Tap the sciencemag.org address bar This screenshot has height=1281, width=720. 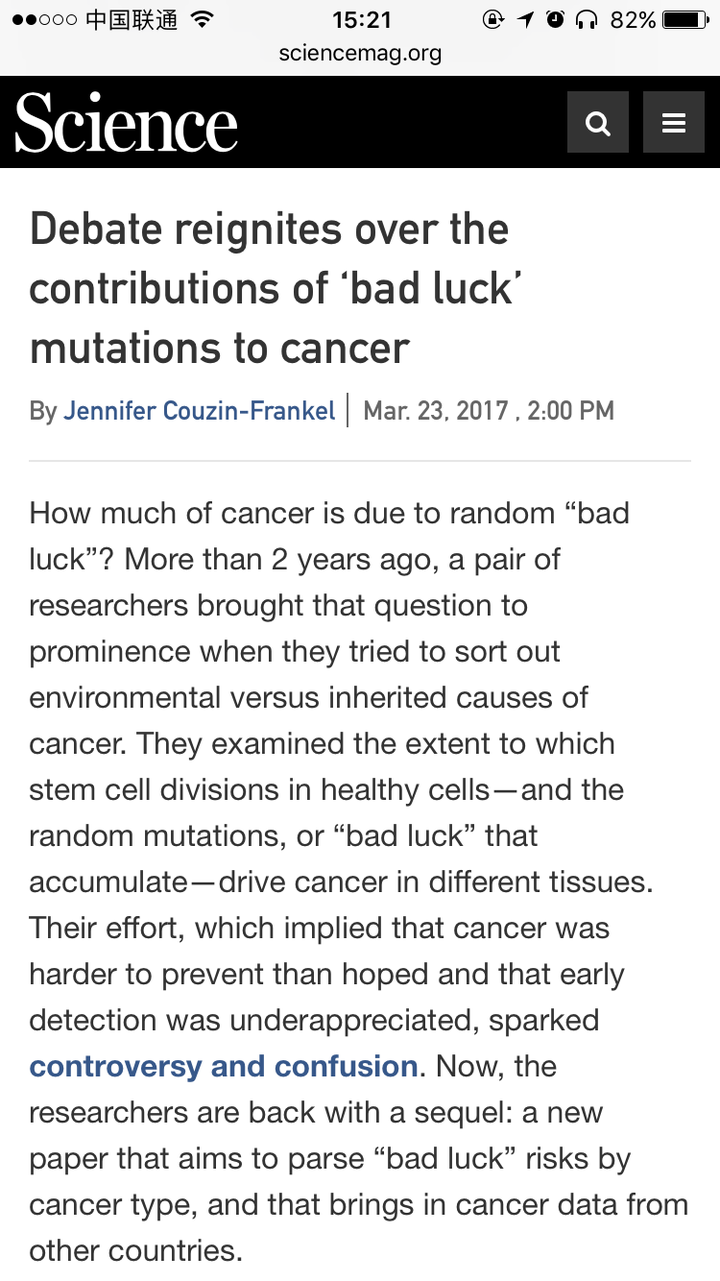(x=360, y=54)
